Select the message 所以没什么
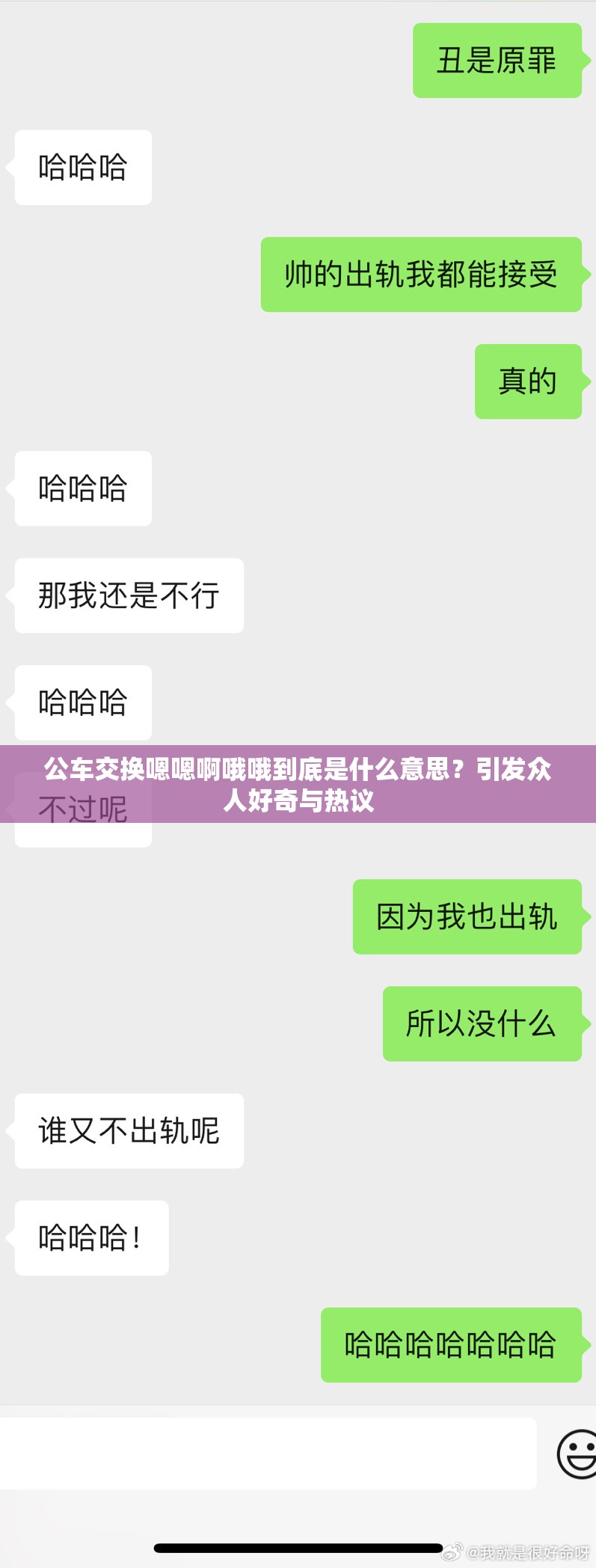The height and width of the screenshot is (1568, 596). tap(482, 1026)
